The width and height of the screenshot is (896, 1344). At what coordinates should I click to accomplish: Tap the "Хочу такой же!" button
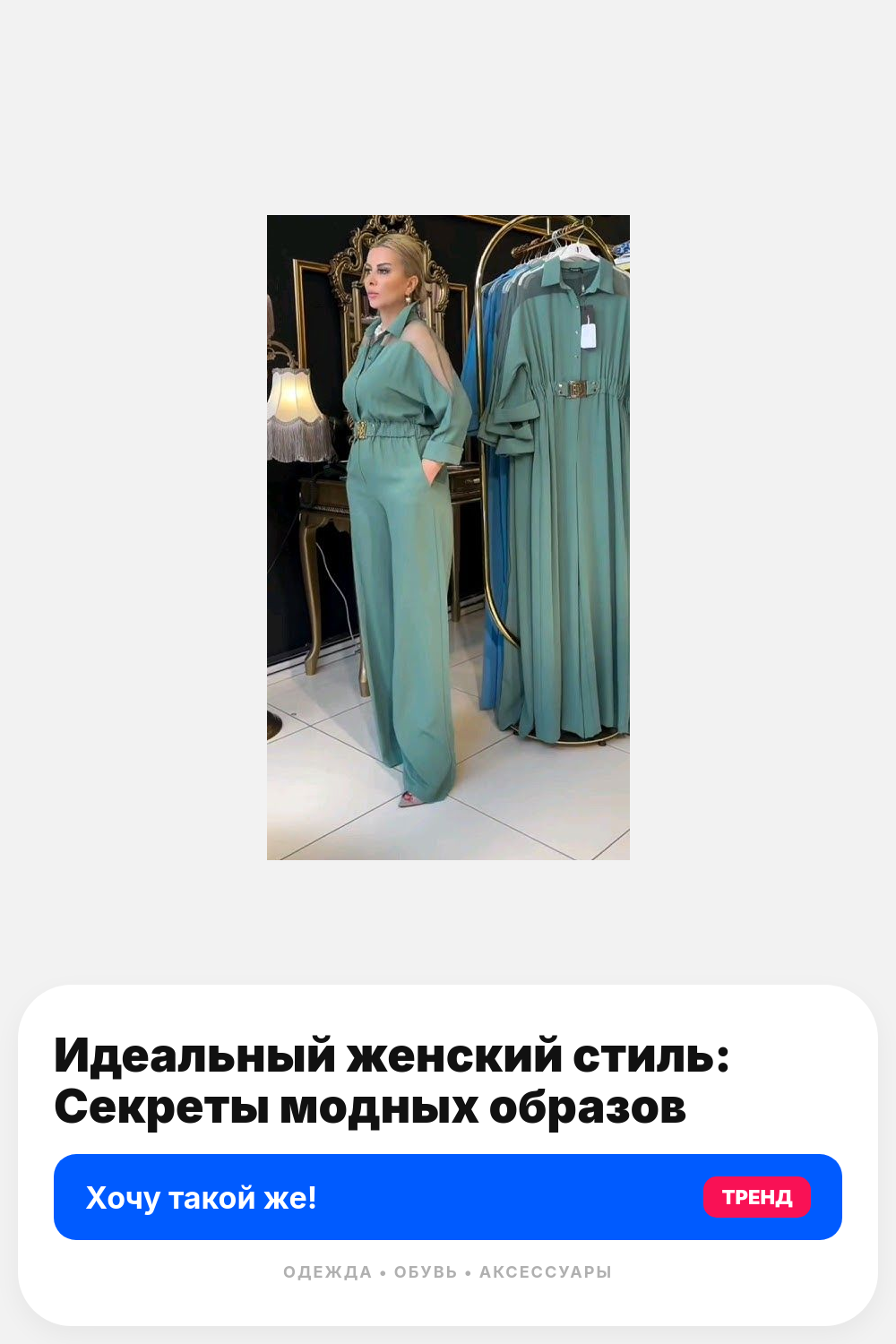point(448,1197)
